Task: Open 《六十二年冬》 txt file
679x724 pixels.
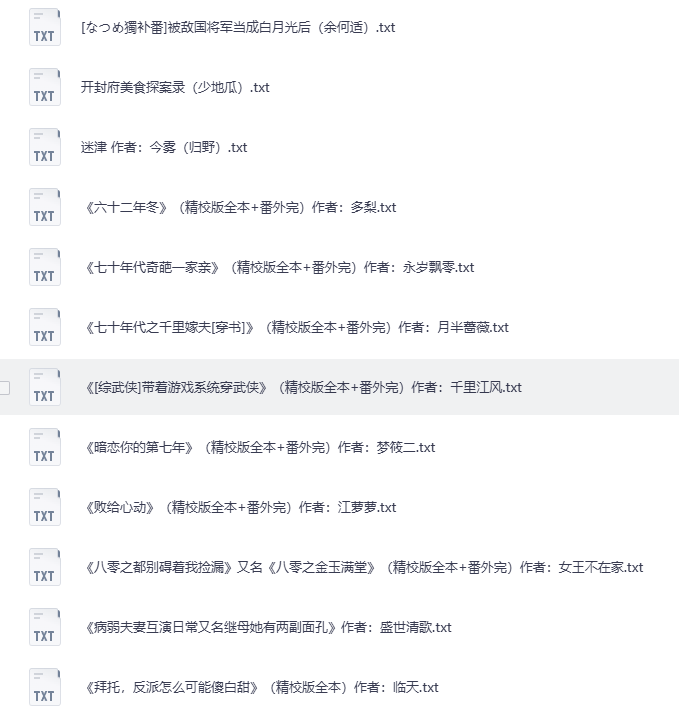Action: click(240, 208)
